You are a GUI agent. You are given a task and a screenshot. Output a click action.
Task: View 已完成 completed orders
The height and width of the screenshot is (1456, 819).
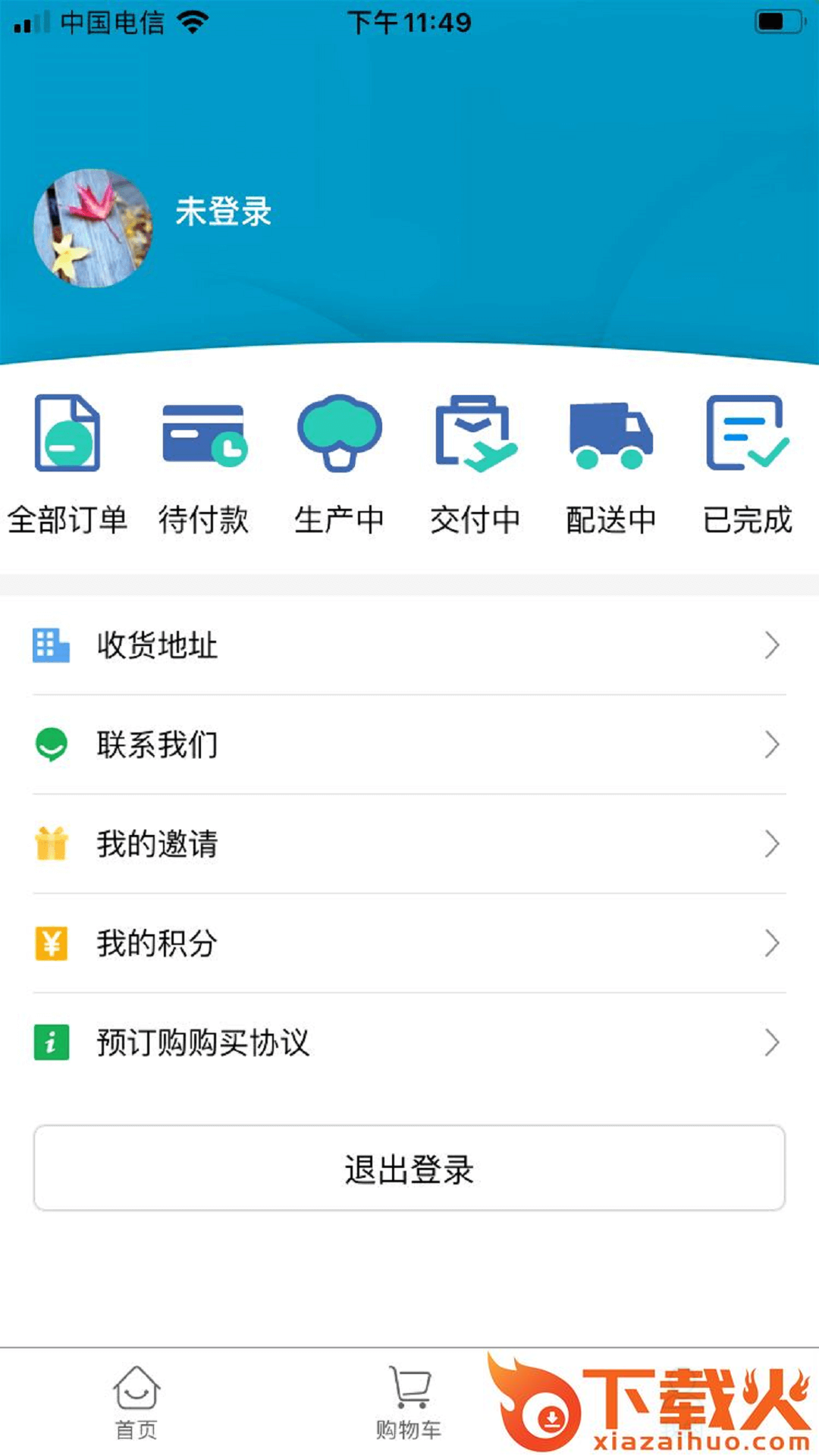(x=747, y=464)
